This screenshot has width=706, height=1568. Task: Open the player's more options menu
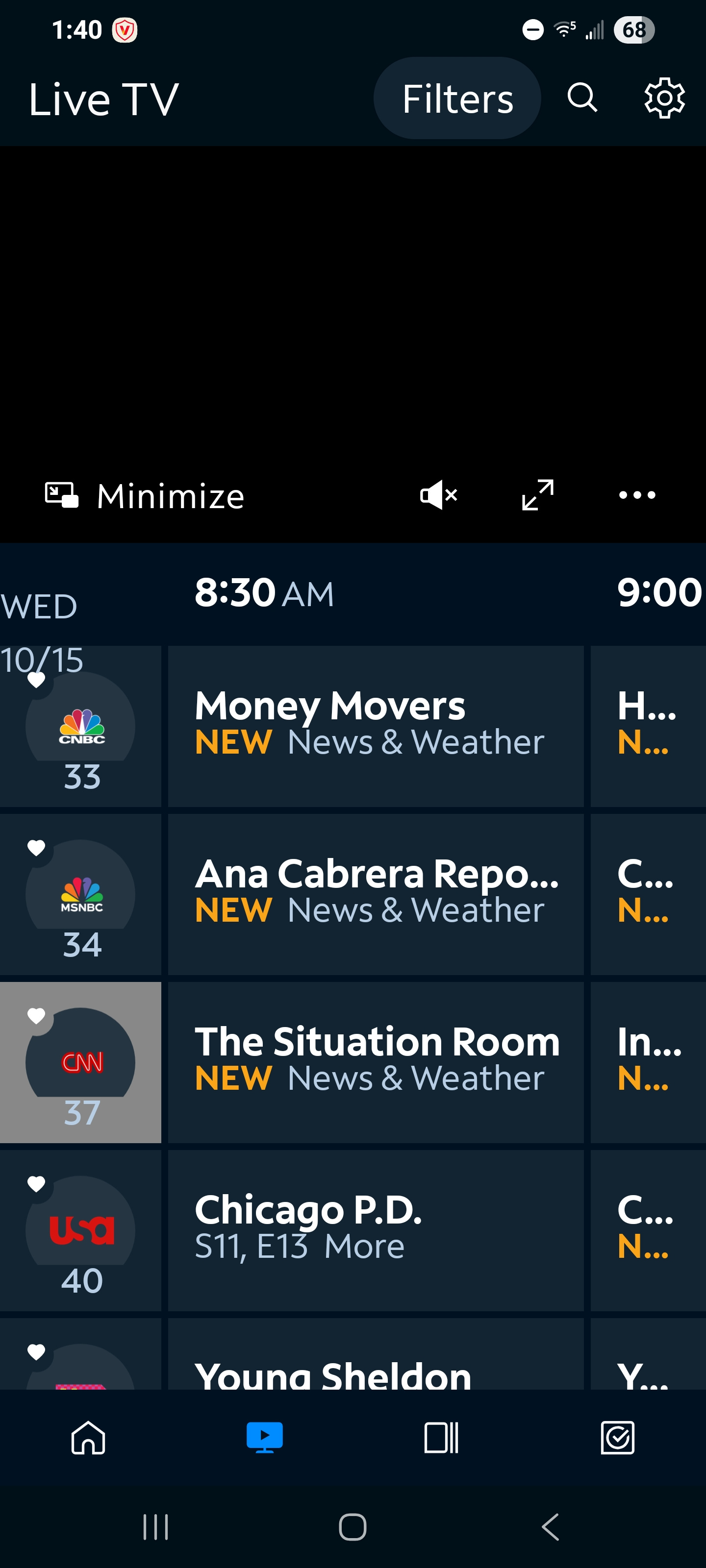(636, 495)
